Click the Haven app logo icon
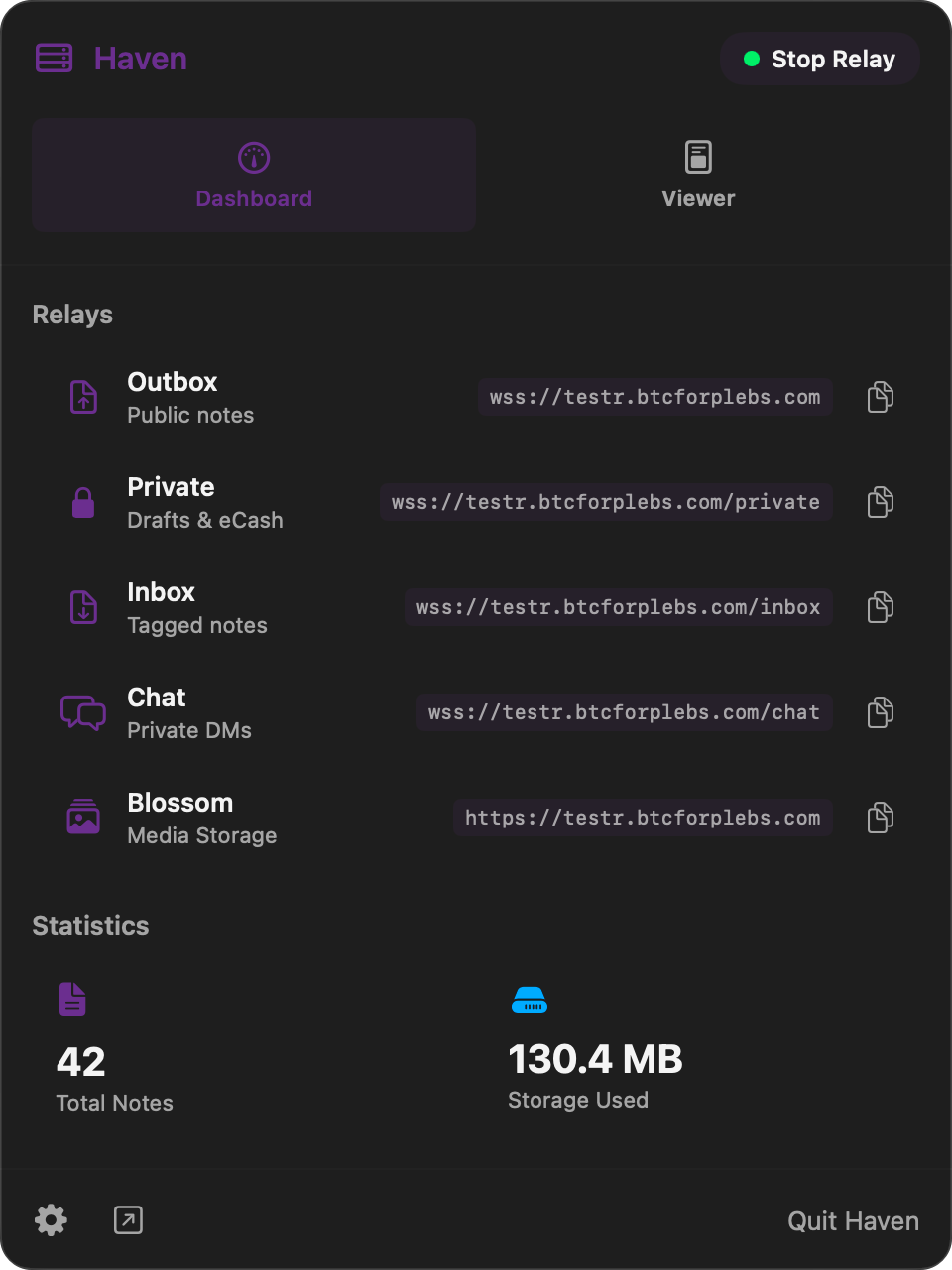The width and height of the screenshot is (952, 1270). click(x=54, y=58)
